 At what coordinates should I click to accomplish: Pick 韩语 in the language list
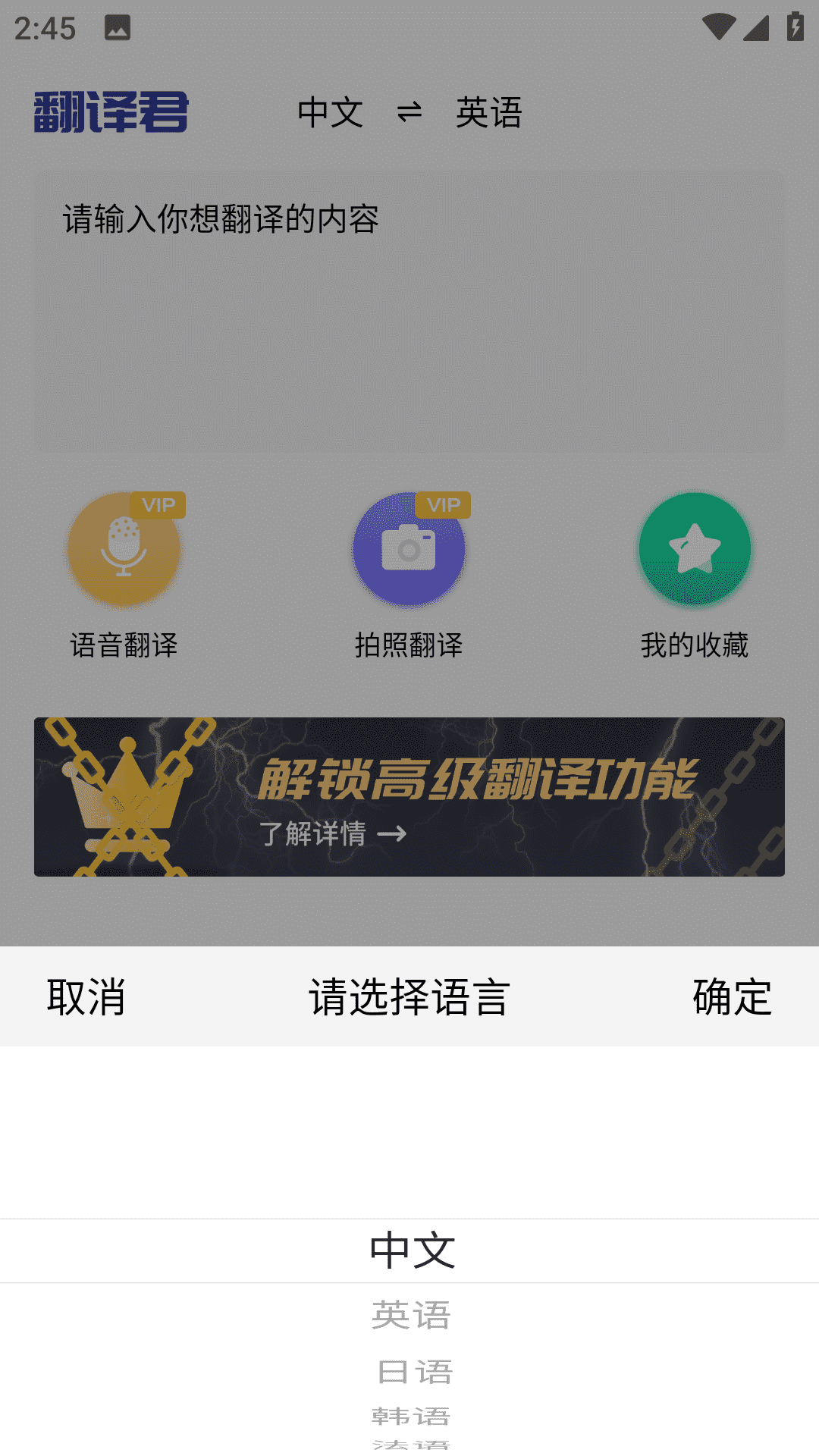411,1416
